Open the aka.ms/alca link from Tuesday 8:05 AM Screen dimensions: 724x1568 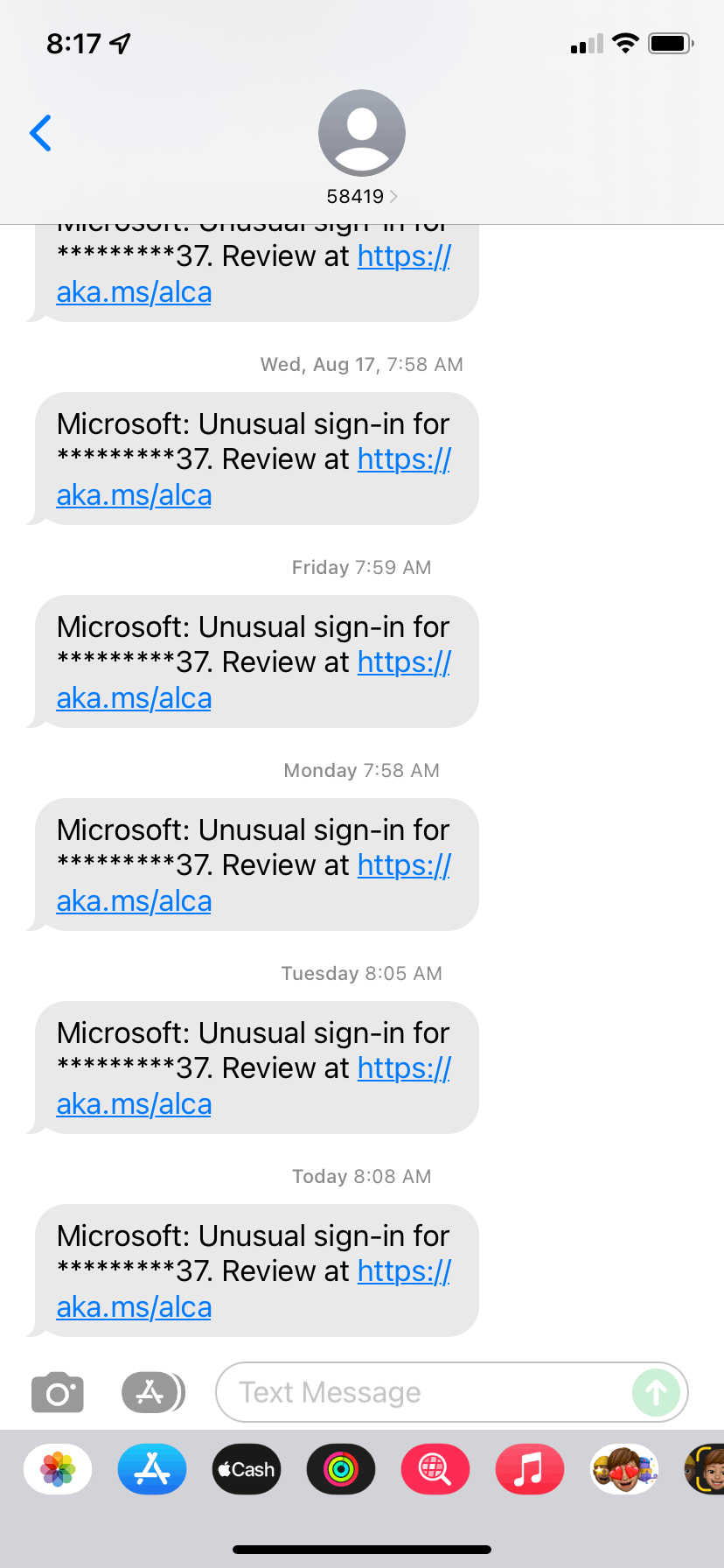pos(134,1104)
